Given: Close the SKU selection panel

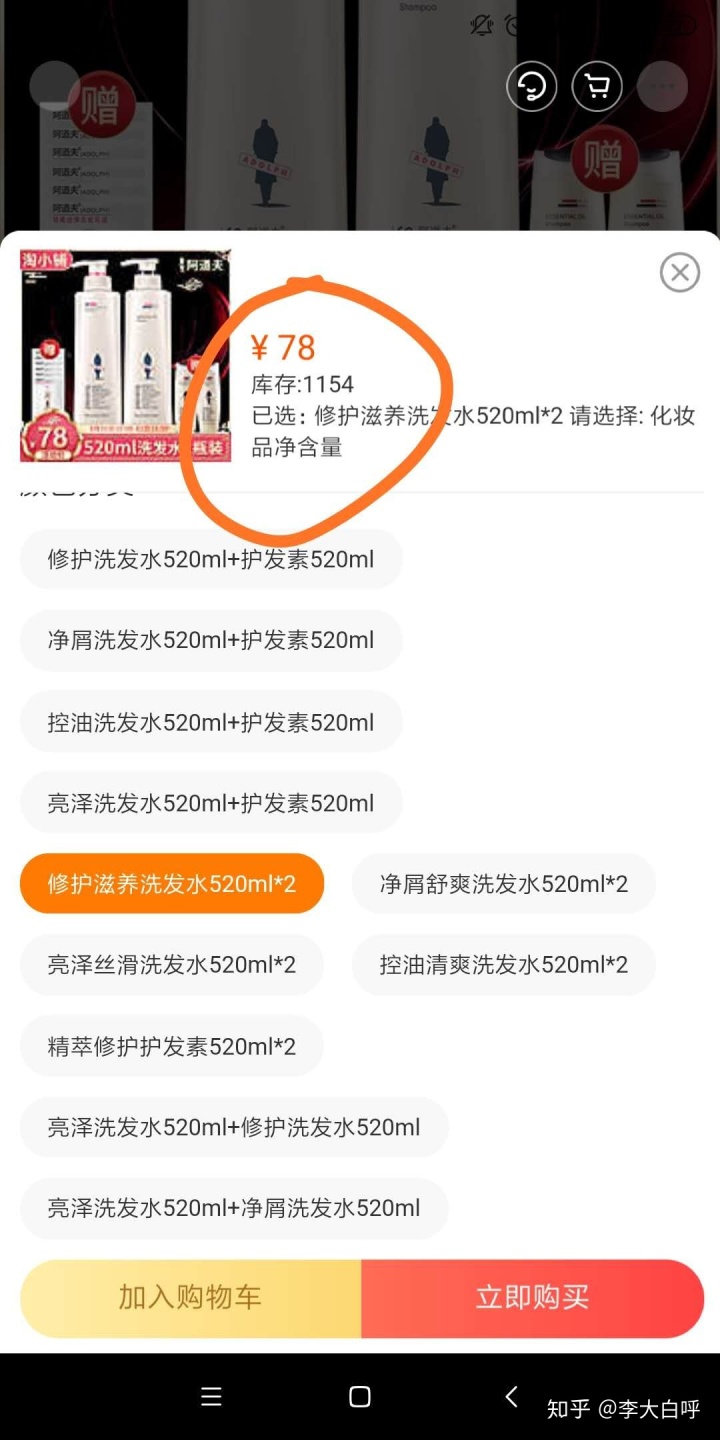Looking at the screenshot, I should (680, 272).
